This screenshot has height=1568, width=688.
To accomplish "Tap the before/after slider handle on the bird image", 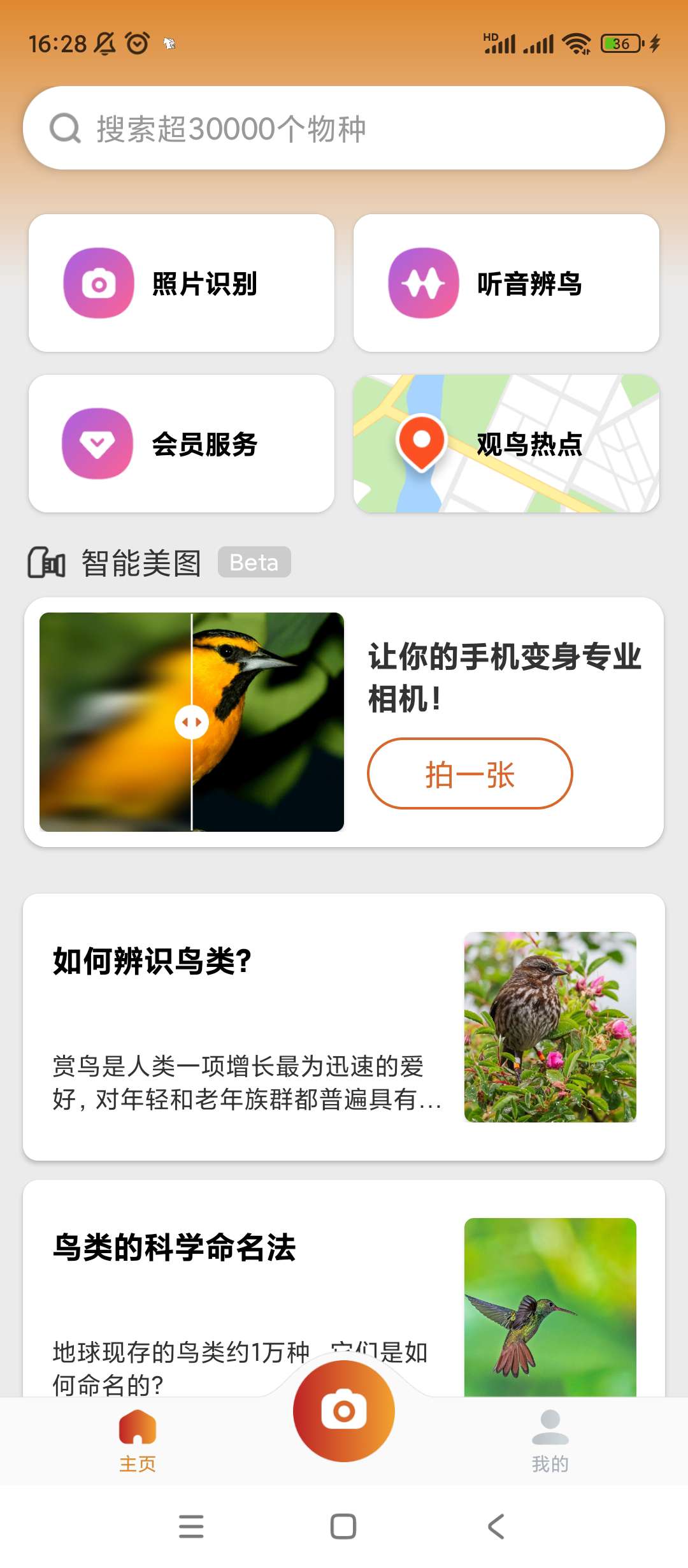I will 192,722.
